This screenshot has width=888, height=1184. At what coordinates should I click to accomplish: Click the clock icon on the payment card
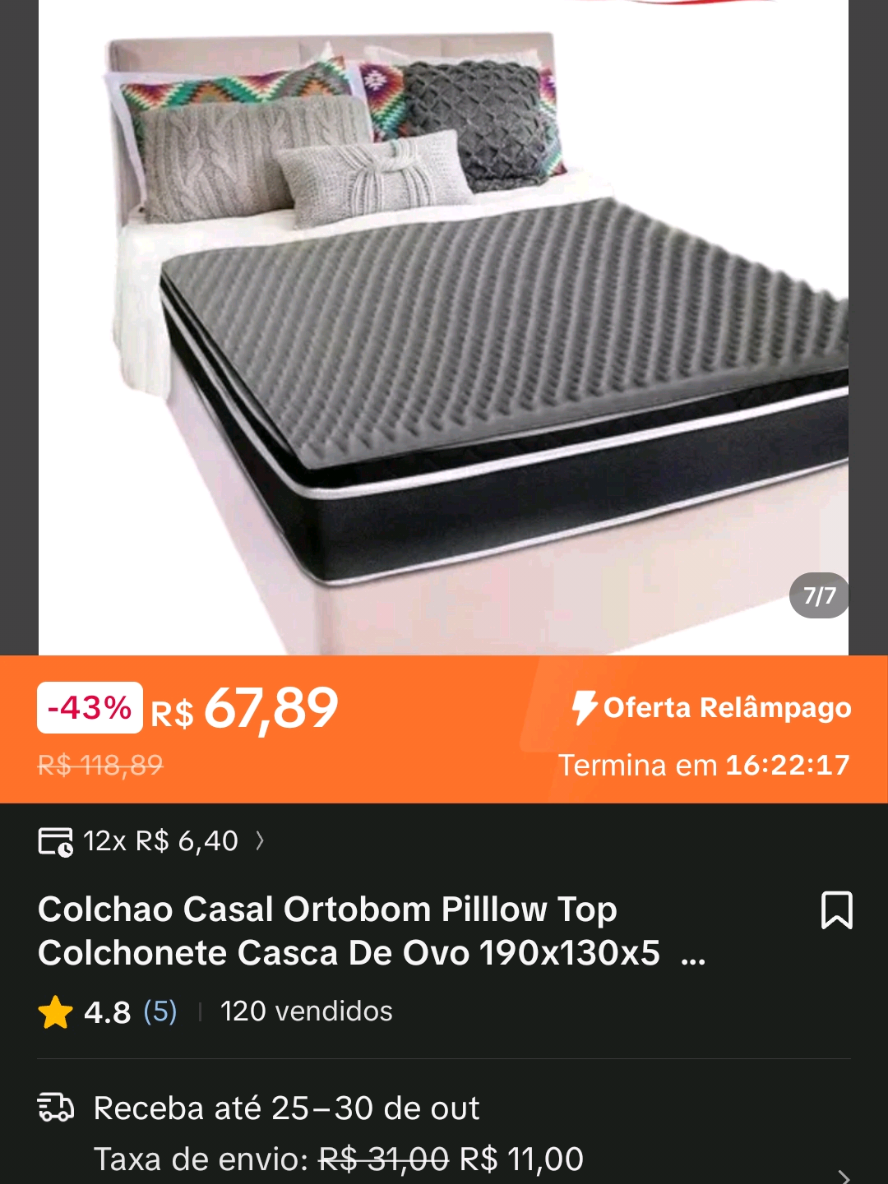66,849
